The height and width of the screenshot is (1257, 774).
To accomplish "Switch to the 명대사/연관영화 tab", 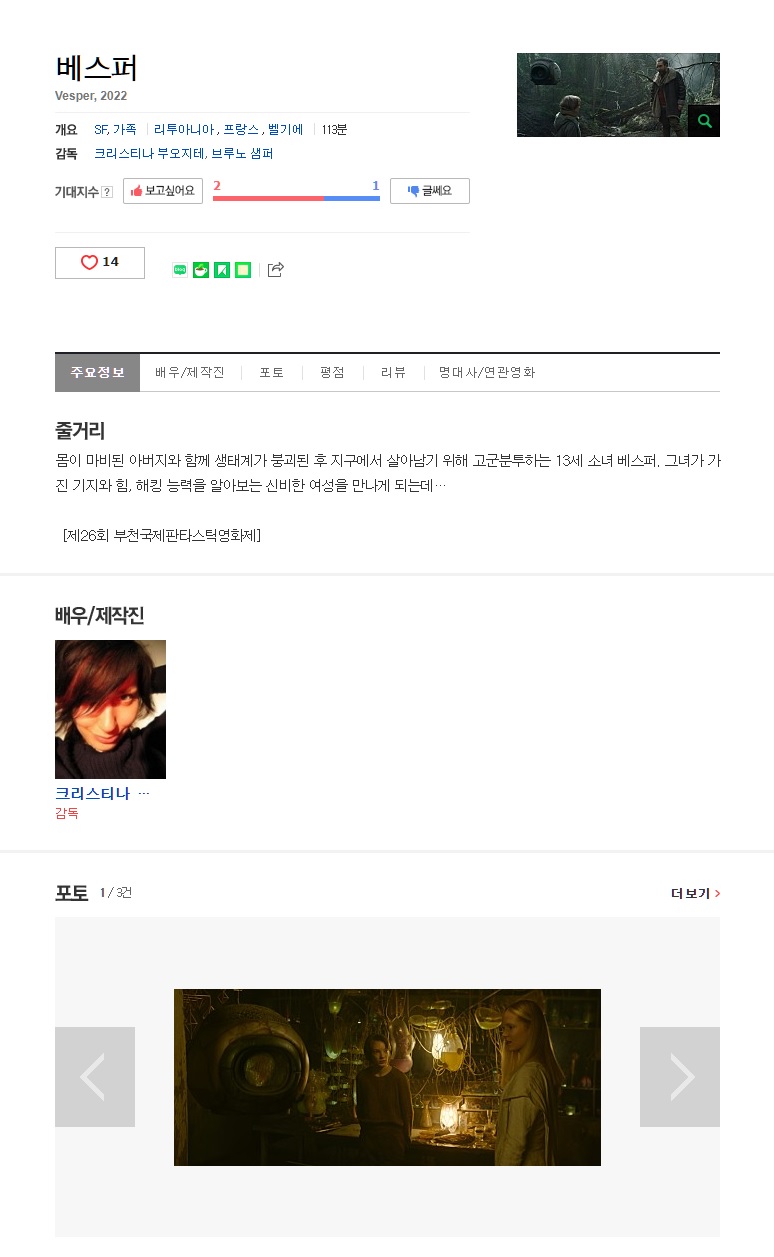I will (487, 372).
